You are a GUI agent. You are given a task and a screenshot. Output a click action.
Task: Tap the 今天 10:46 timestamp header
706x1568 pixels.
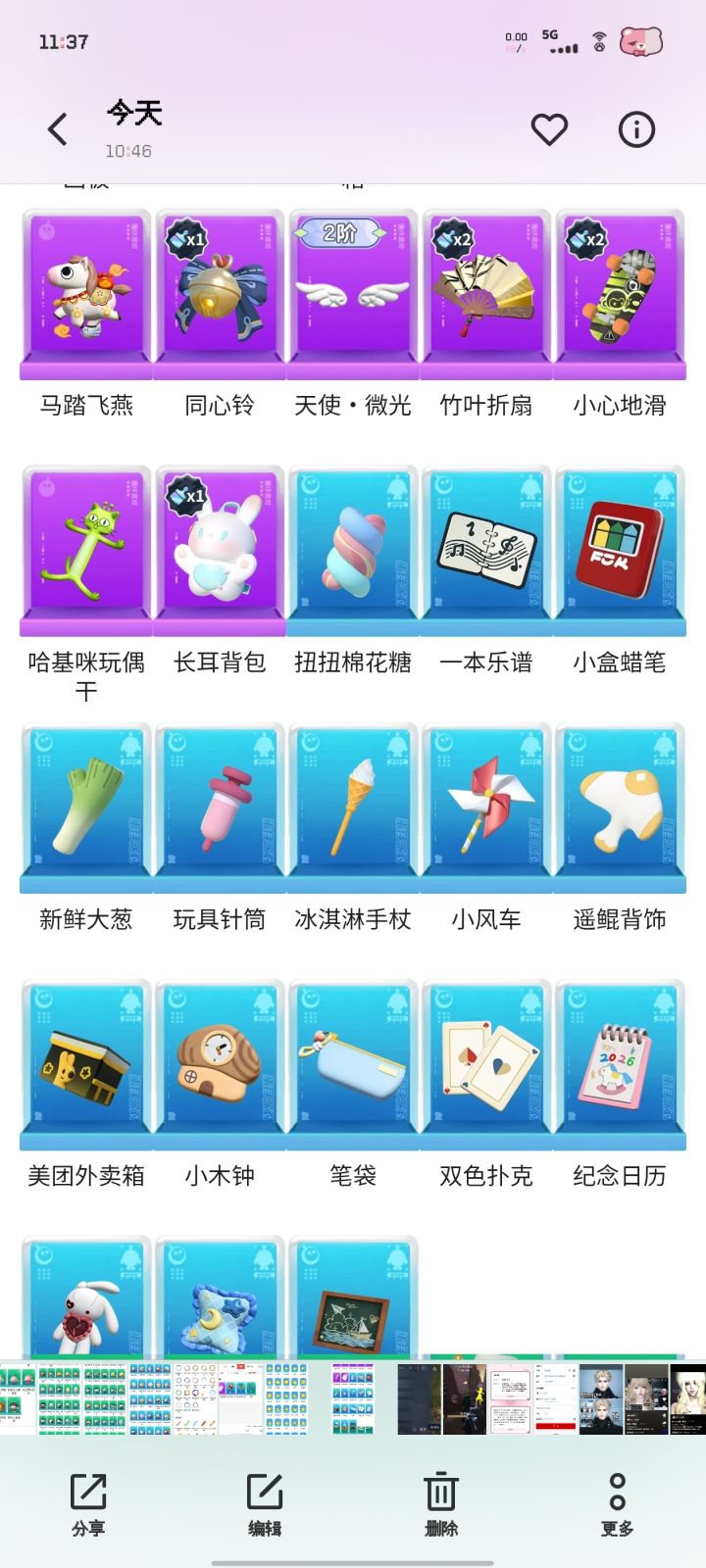[x=132, y=129]
